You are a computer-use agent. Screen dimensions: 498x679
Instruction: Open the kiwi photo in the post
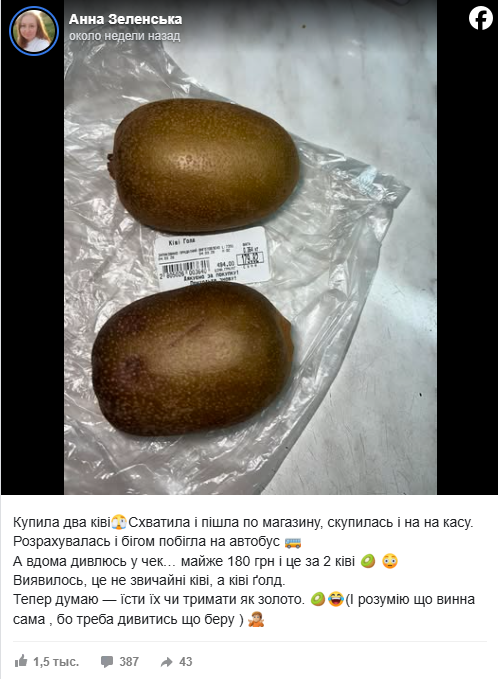250,247
